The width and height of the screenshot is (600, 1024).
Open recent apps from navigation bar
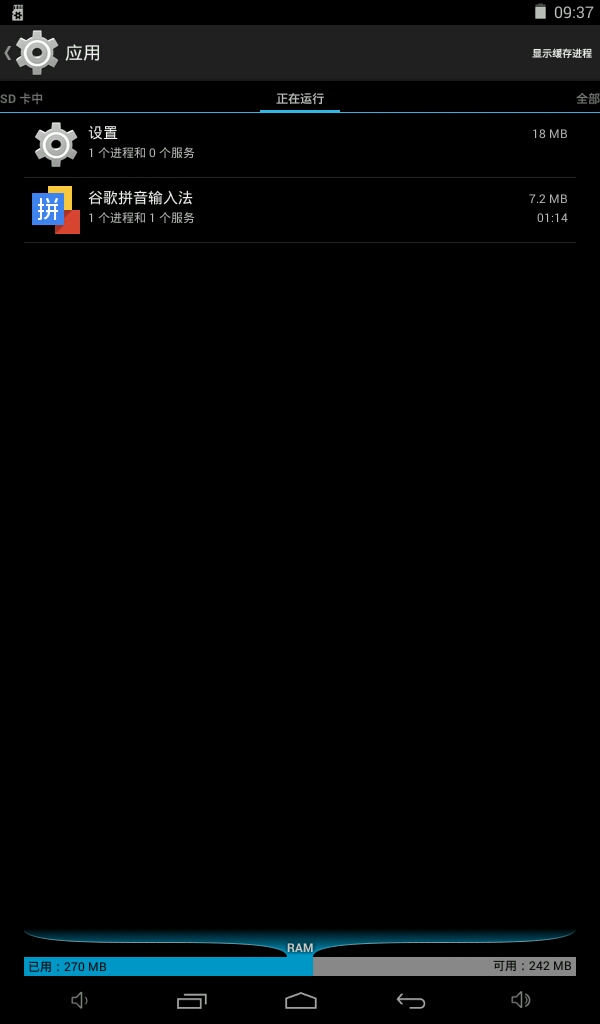coord(191,1000)
